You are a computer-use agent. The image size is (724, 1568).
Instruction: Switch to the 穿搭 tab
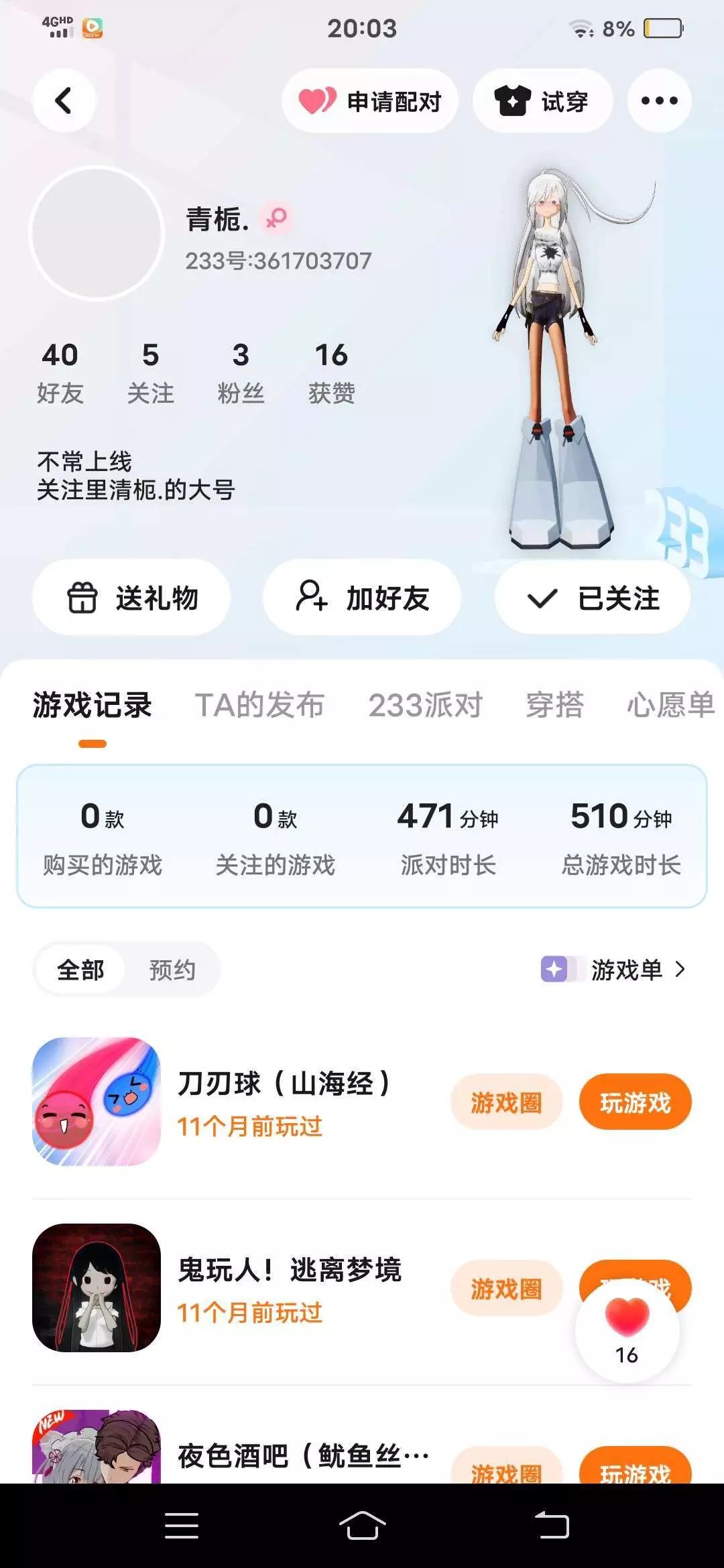(554, 705)
